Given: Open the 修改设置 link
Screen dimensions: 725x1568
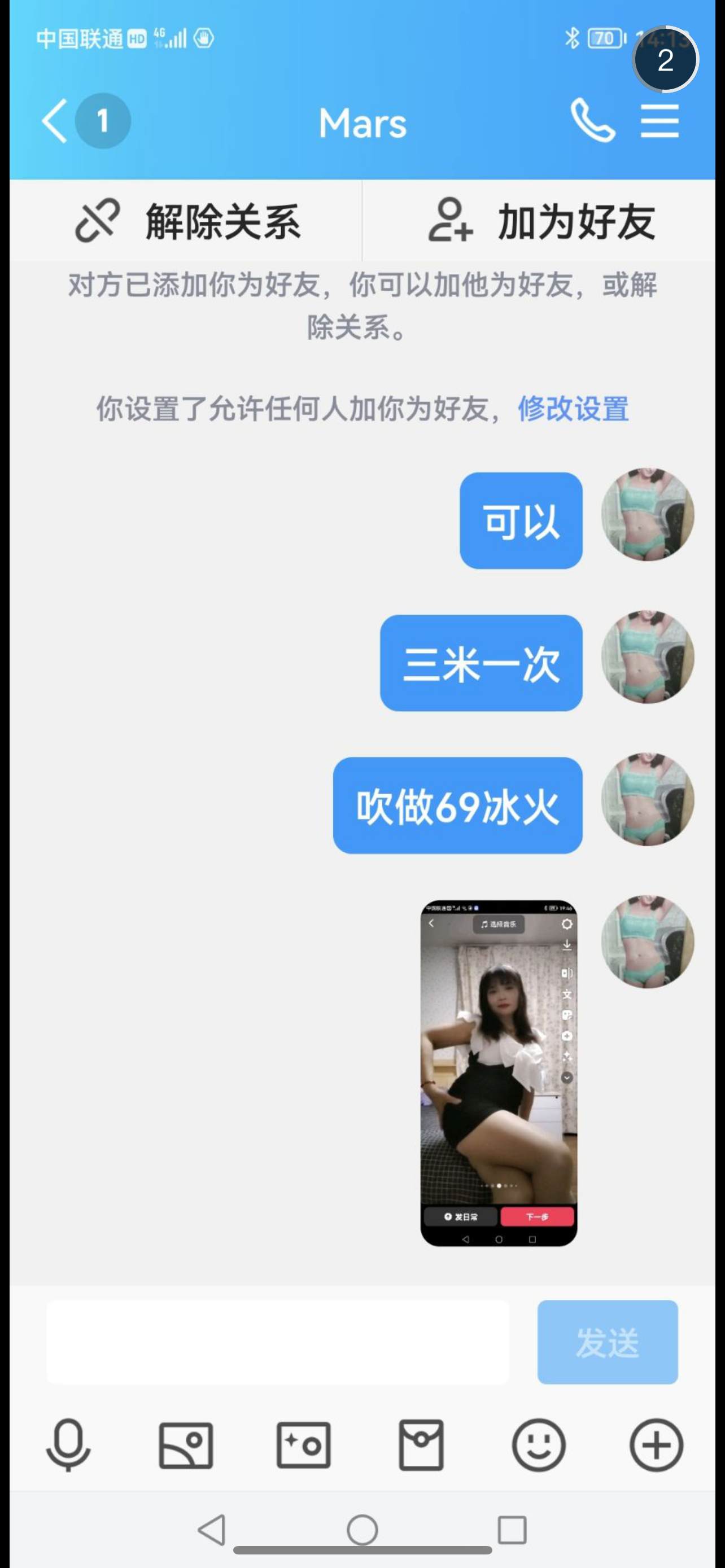Looking at the screenshot, I should [573, 409].
